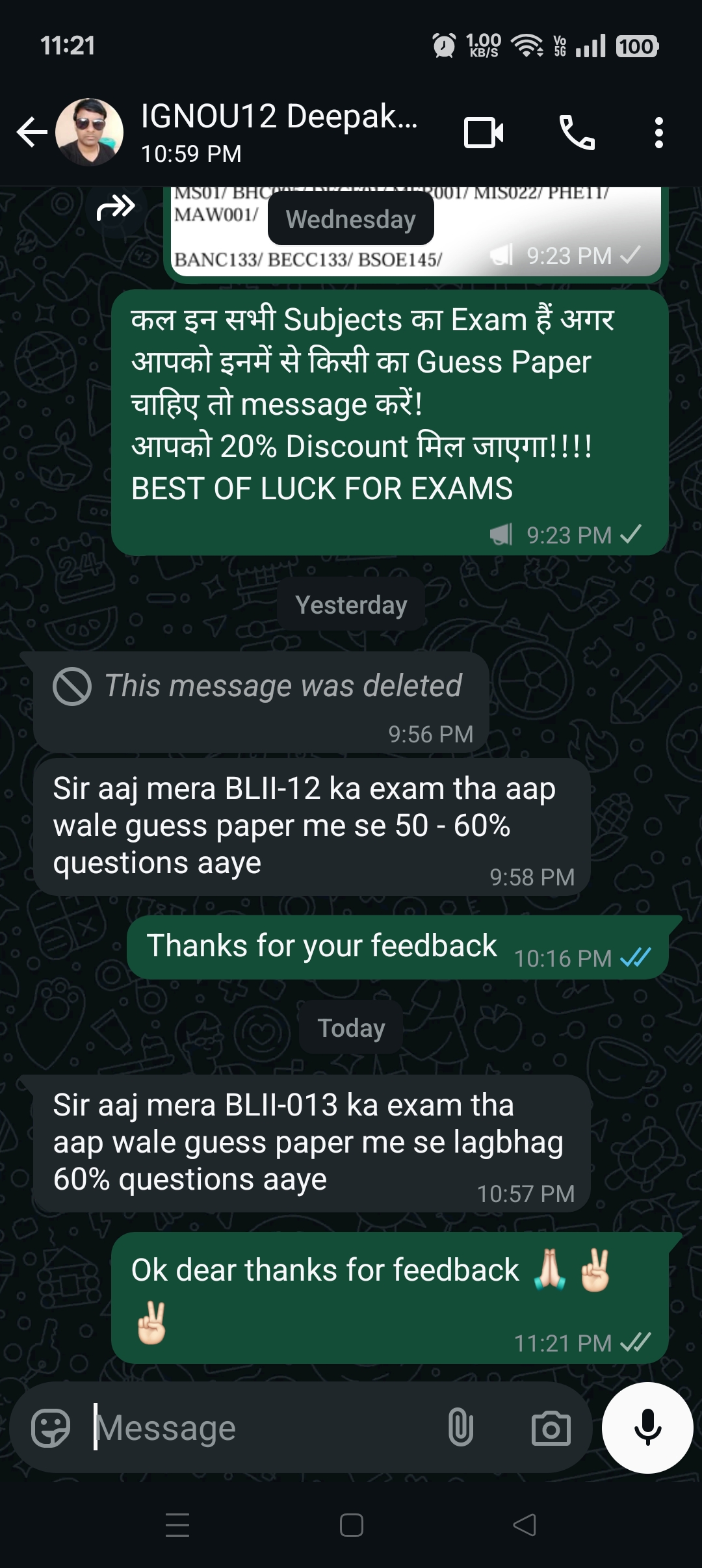Open the chat overflow menu
This screenshot has height=1568, width=702.
[658, 133]
